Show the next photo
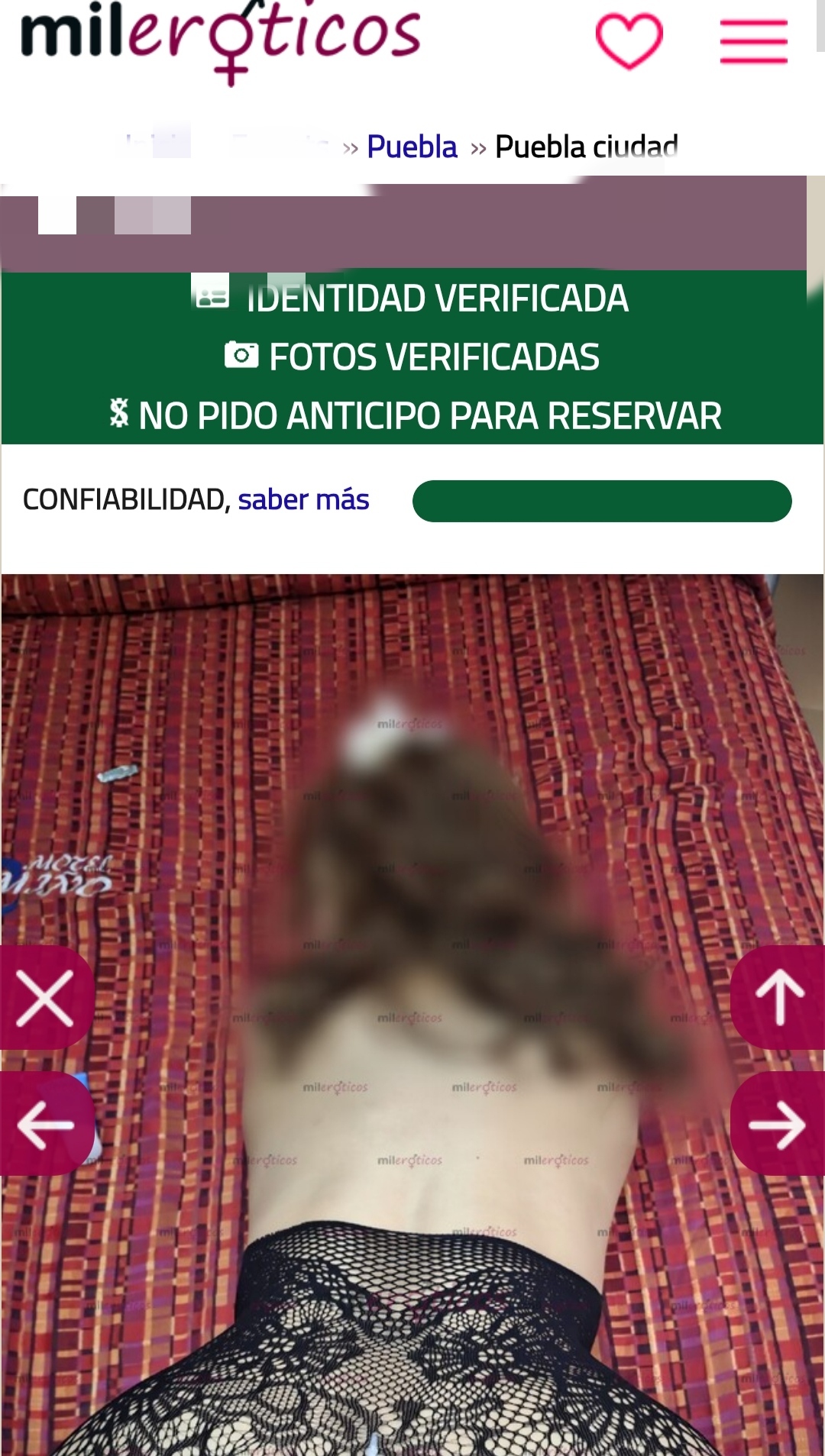The image size is (825, 1456). click(778, 1124)
